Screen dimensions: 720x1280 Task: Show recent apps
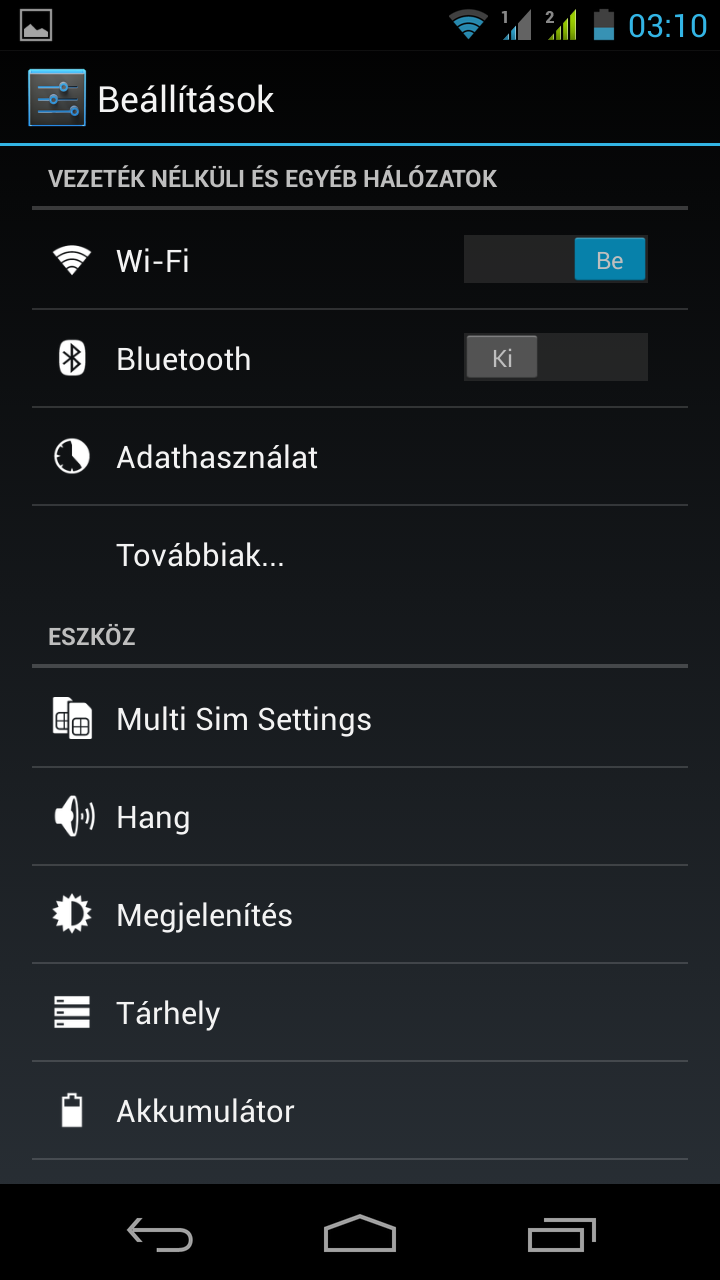coord(561,1235)
